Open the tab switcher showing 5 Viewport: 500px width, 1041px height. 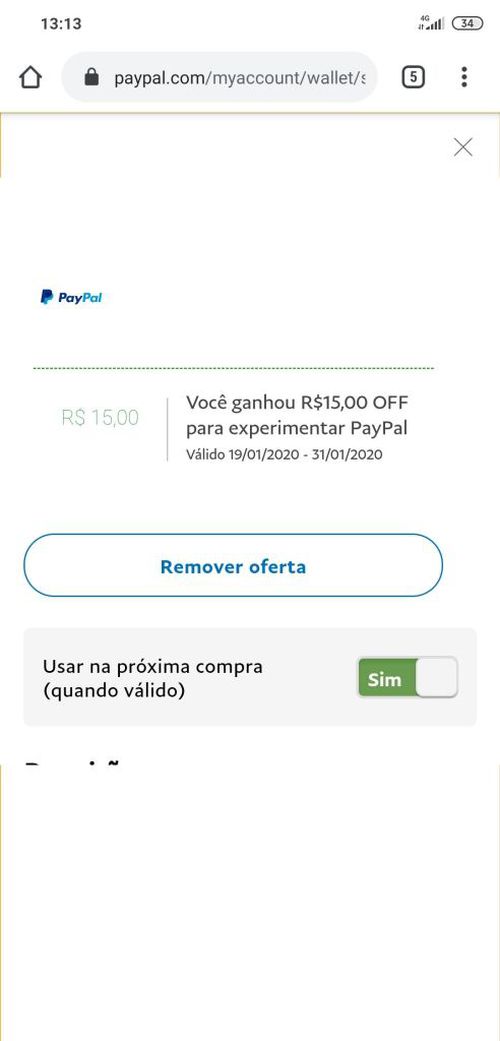point(413,78)
